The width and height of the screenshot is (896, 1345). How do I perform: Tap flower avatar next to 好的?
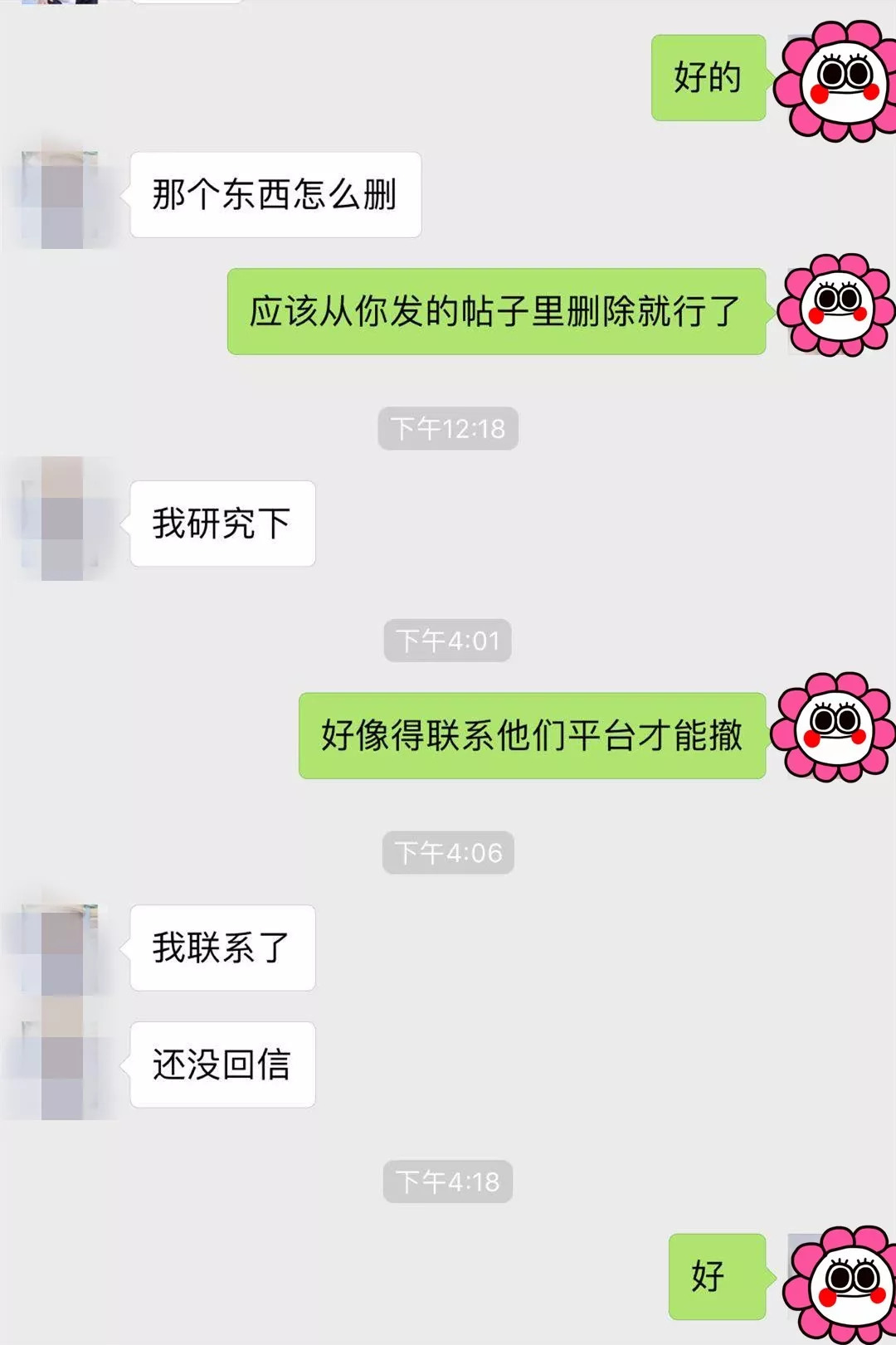[838, 79]
